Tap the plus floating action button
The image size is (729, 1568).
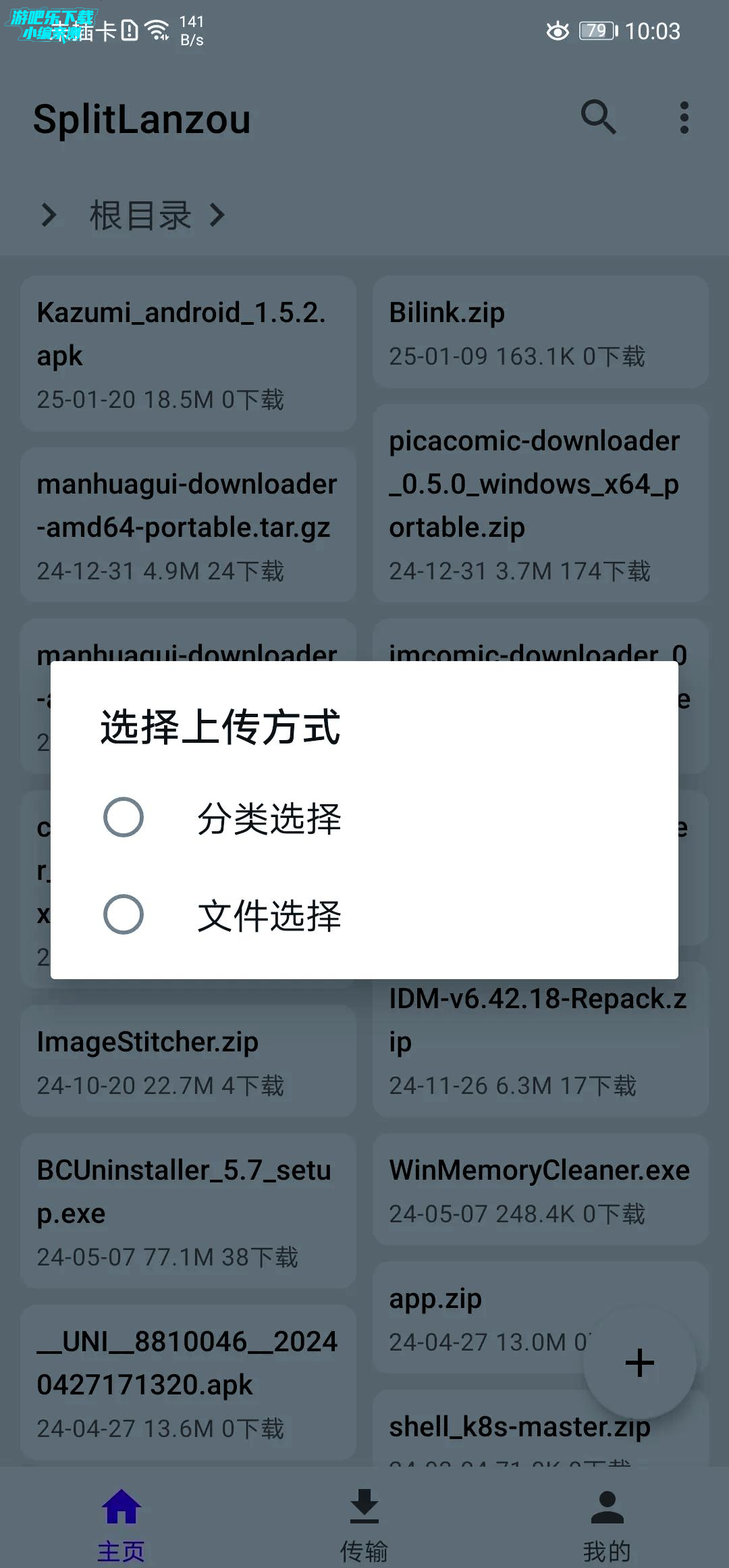click(x=639, y=1363)
